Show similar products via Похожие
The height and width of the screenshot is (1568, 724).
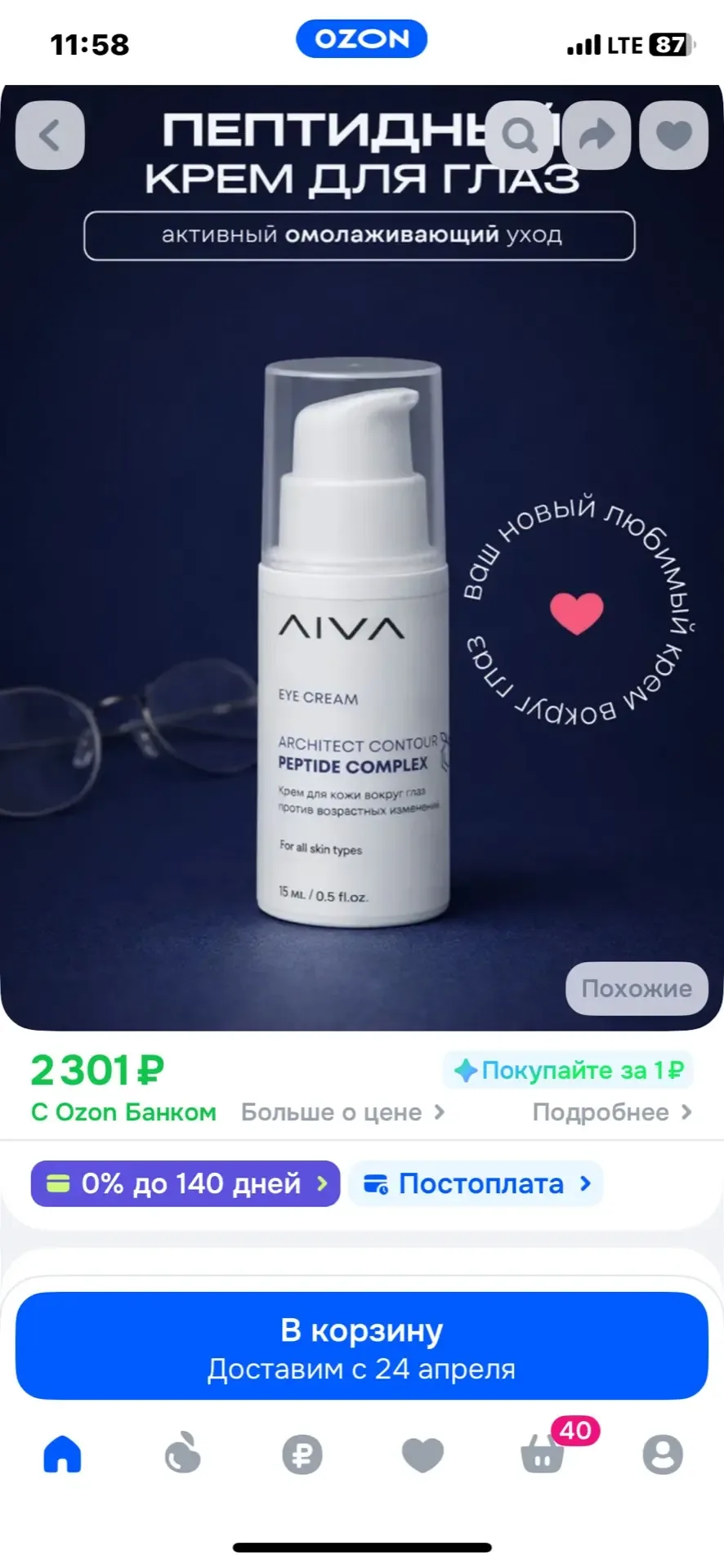636,988
